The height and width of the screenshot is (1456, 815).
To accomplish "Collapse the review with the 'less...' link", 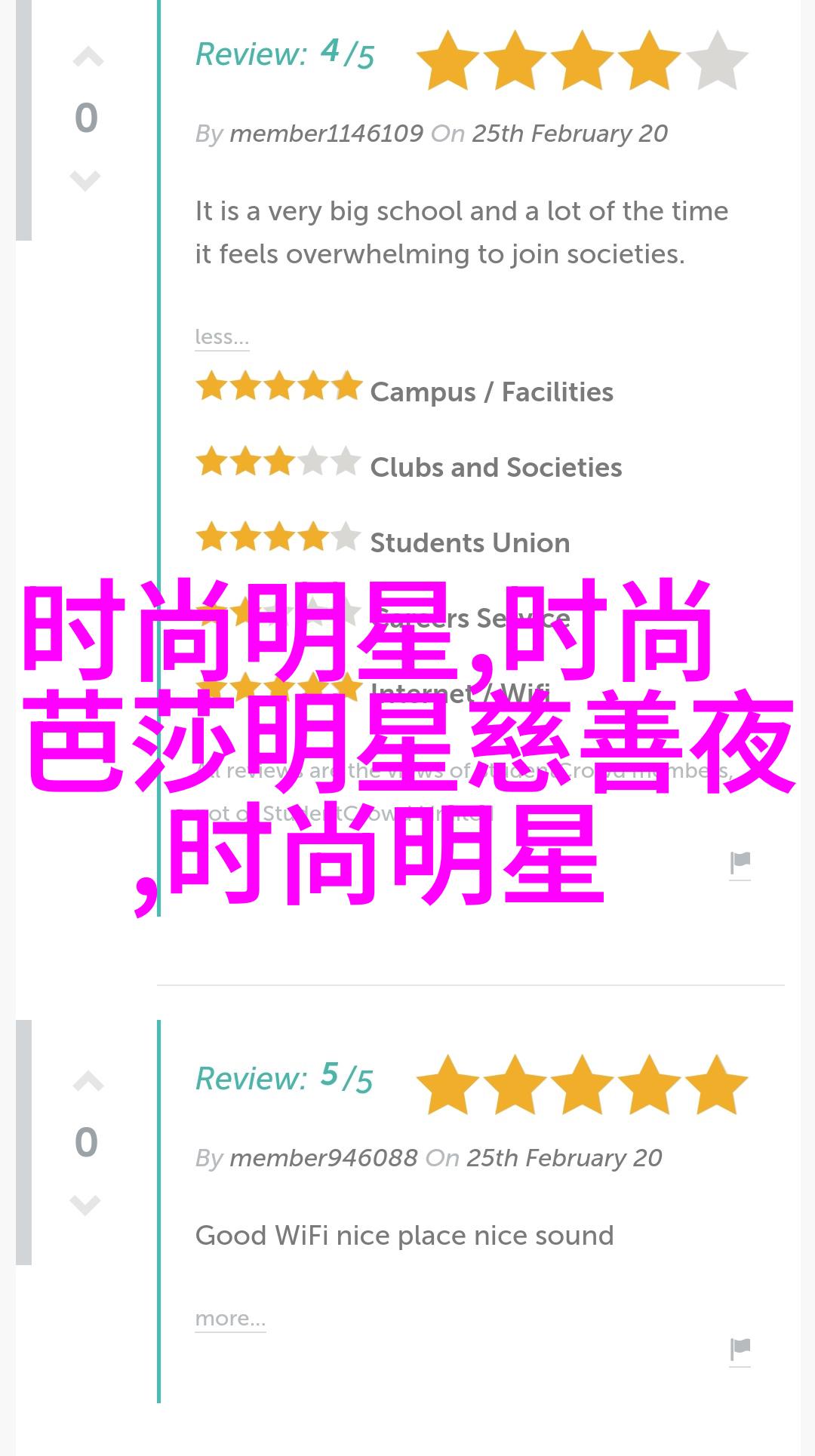I will 222,337.
